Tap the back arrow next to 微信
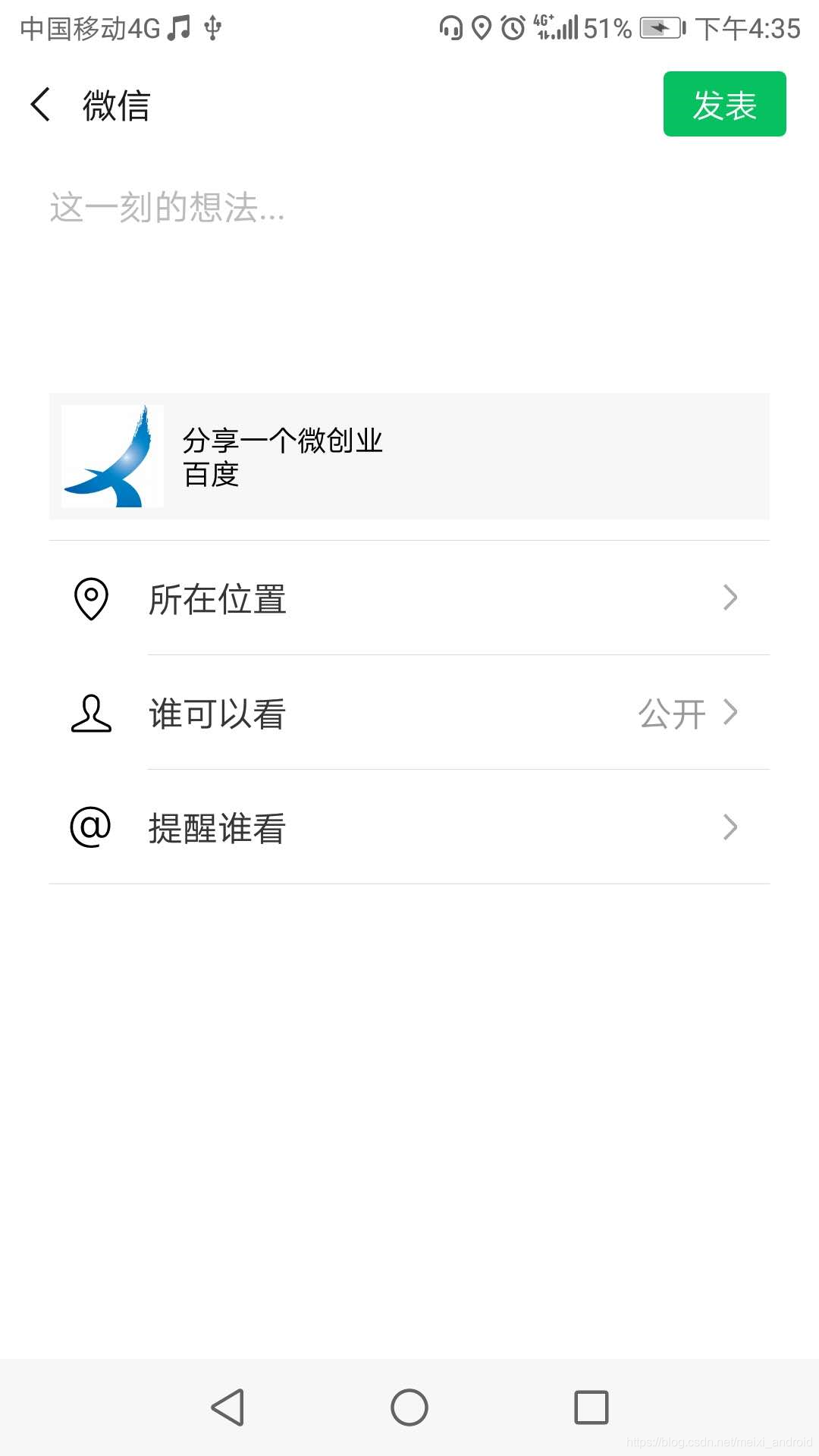 coord(41,105)
